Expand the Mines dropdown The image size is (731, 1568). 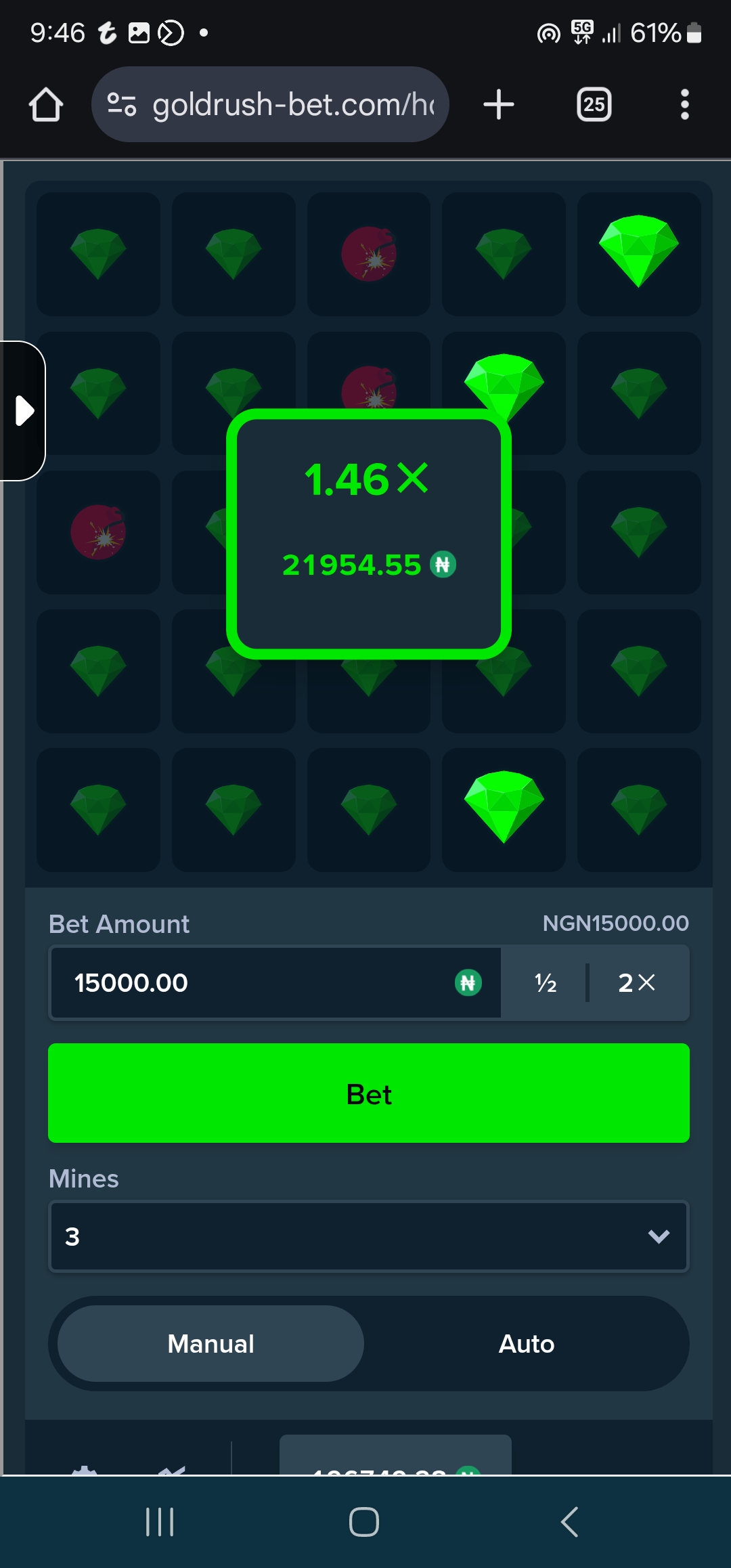[x=368, y=1236]
